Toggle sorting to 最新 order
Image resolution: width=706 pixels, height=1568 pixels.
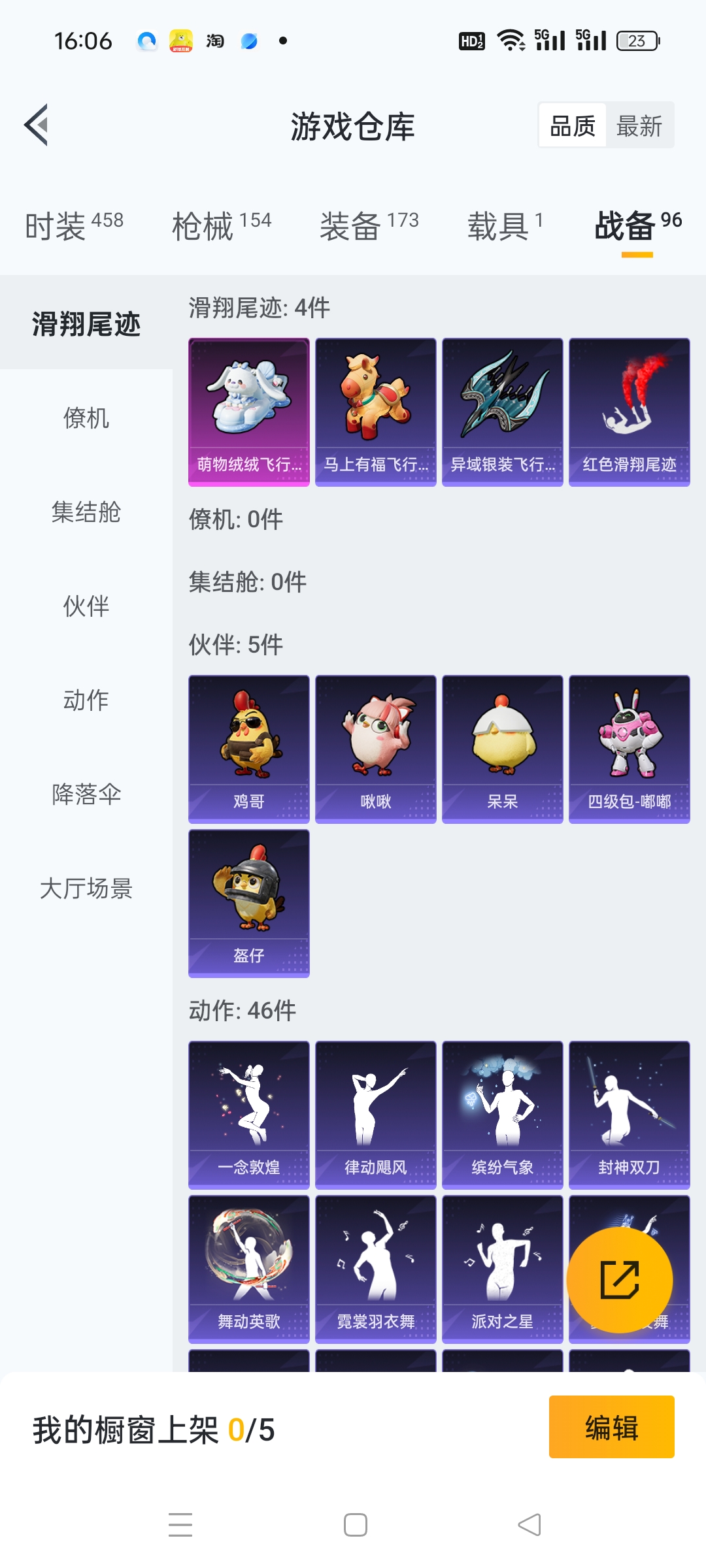coord(639,124)
